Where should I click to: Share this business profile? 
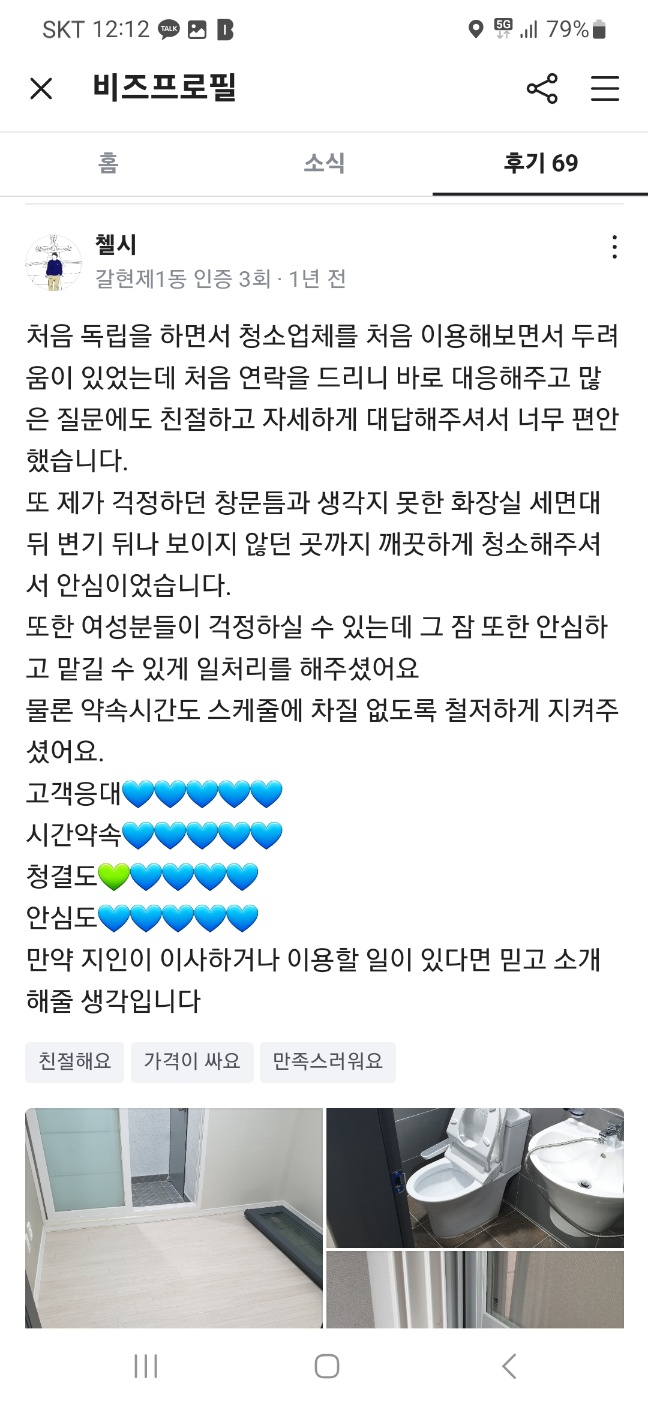pos(542,89)
